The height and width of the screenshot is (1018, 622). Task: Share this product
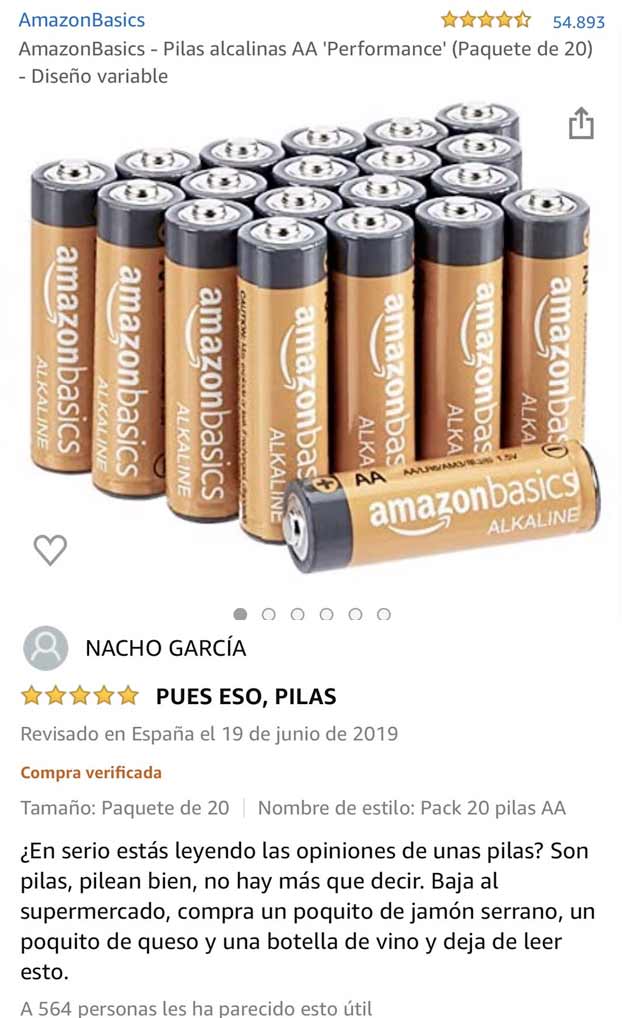point(581,123)
